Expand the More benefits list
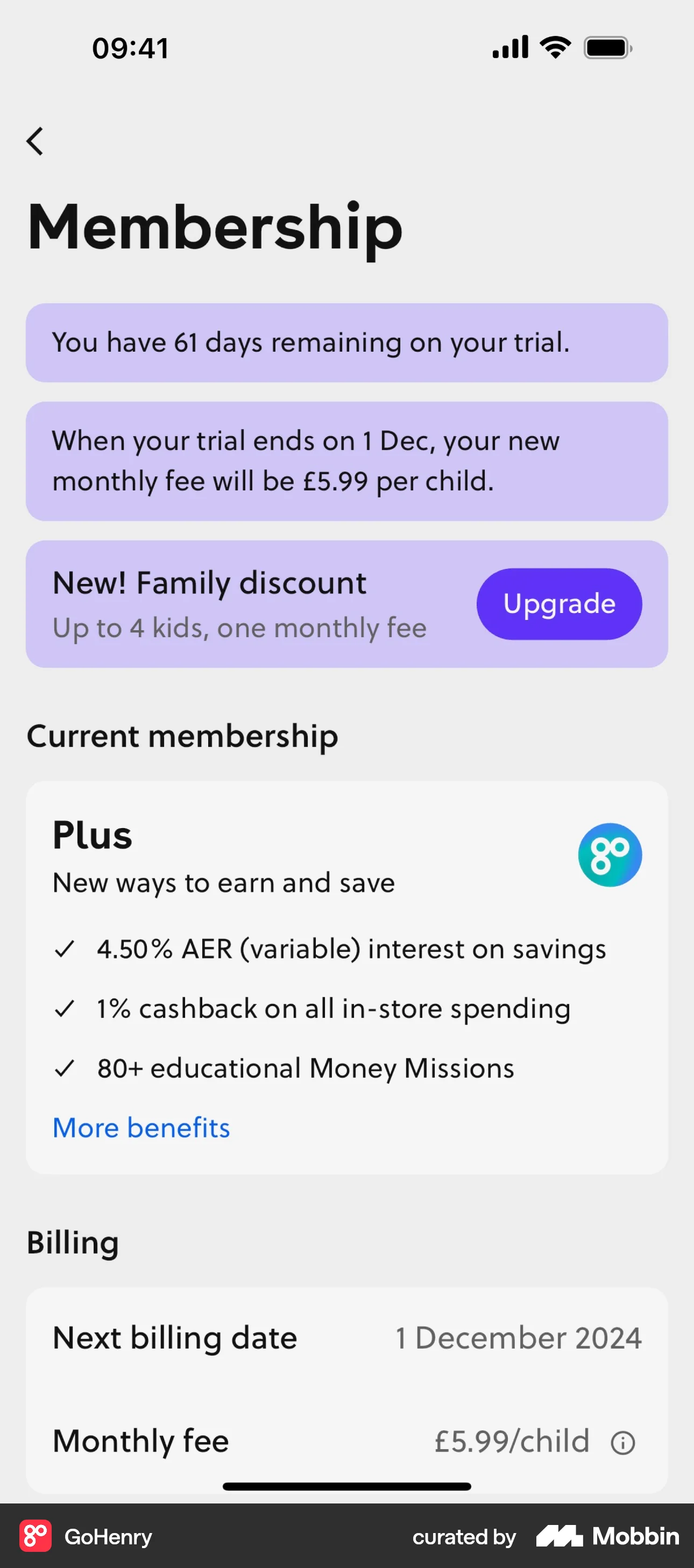Image resolution: width=694 pixels, height=1568 pixels. coord(140,1127)
